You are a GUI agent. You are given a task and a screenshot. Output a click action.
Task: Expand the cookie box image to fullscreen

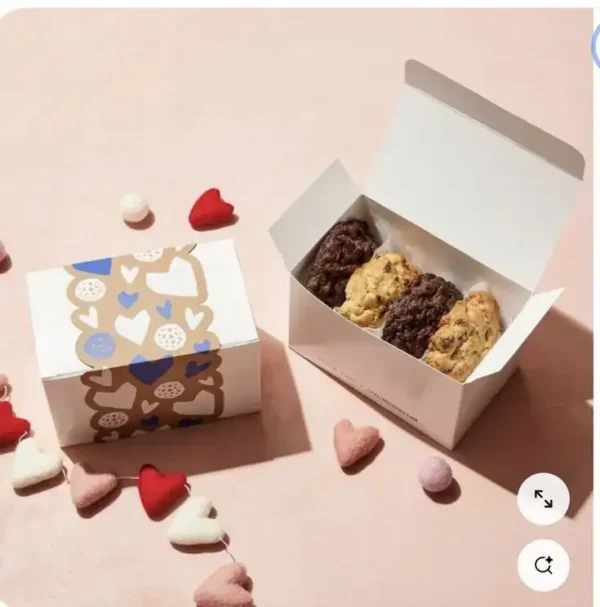543,498
